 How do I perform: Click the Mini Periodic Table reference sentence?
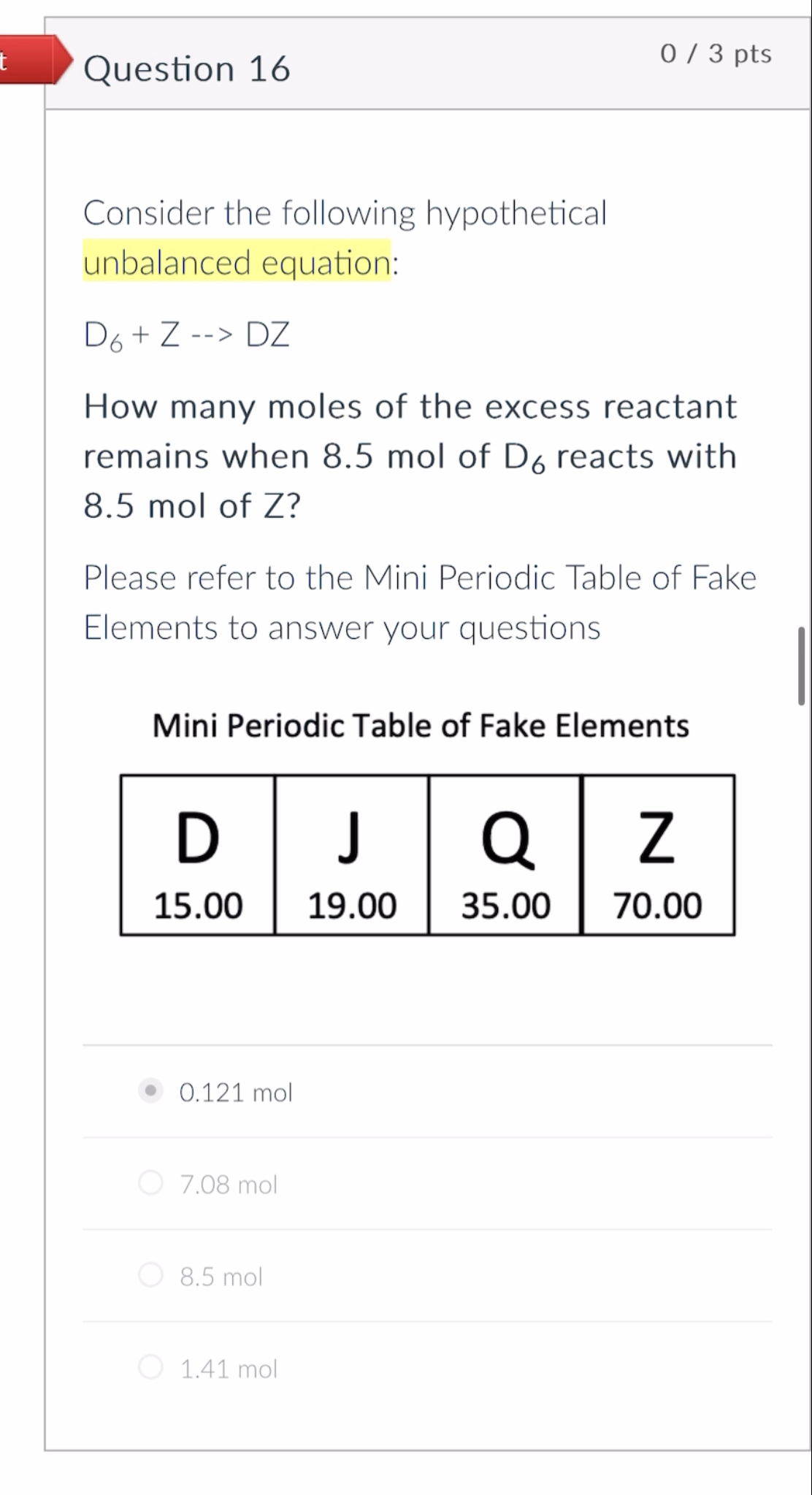pos(420,601)
